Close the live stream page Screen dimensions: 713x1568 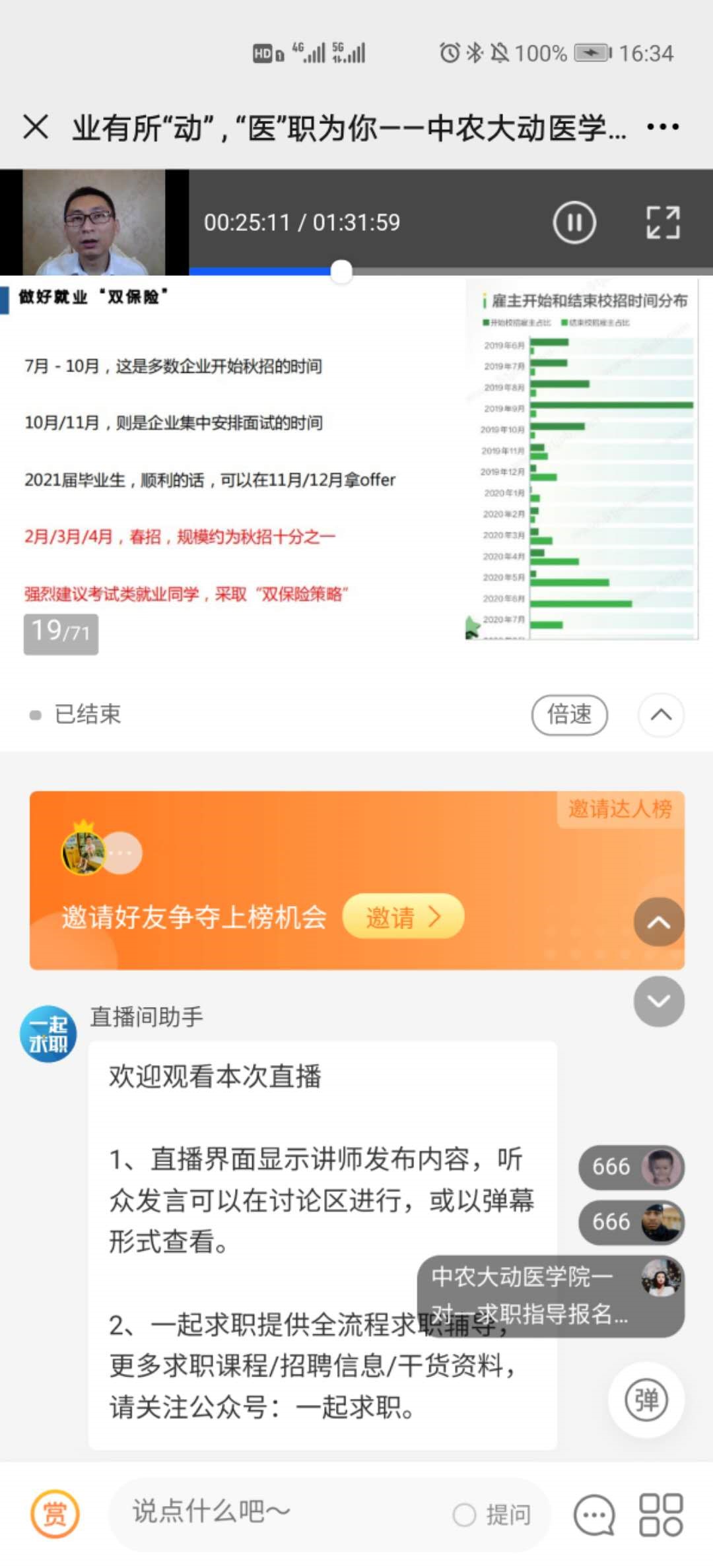tap(36, 127)
